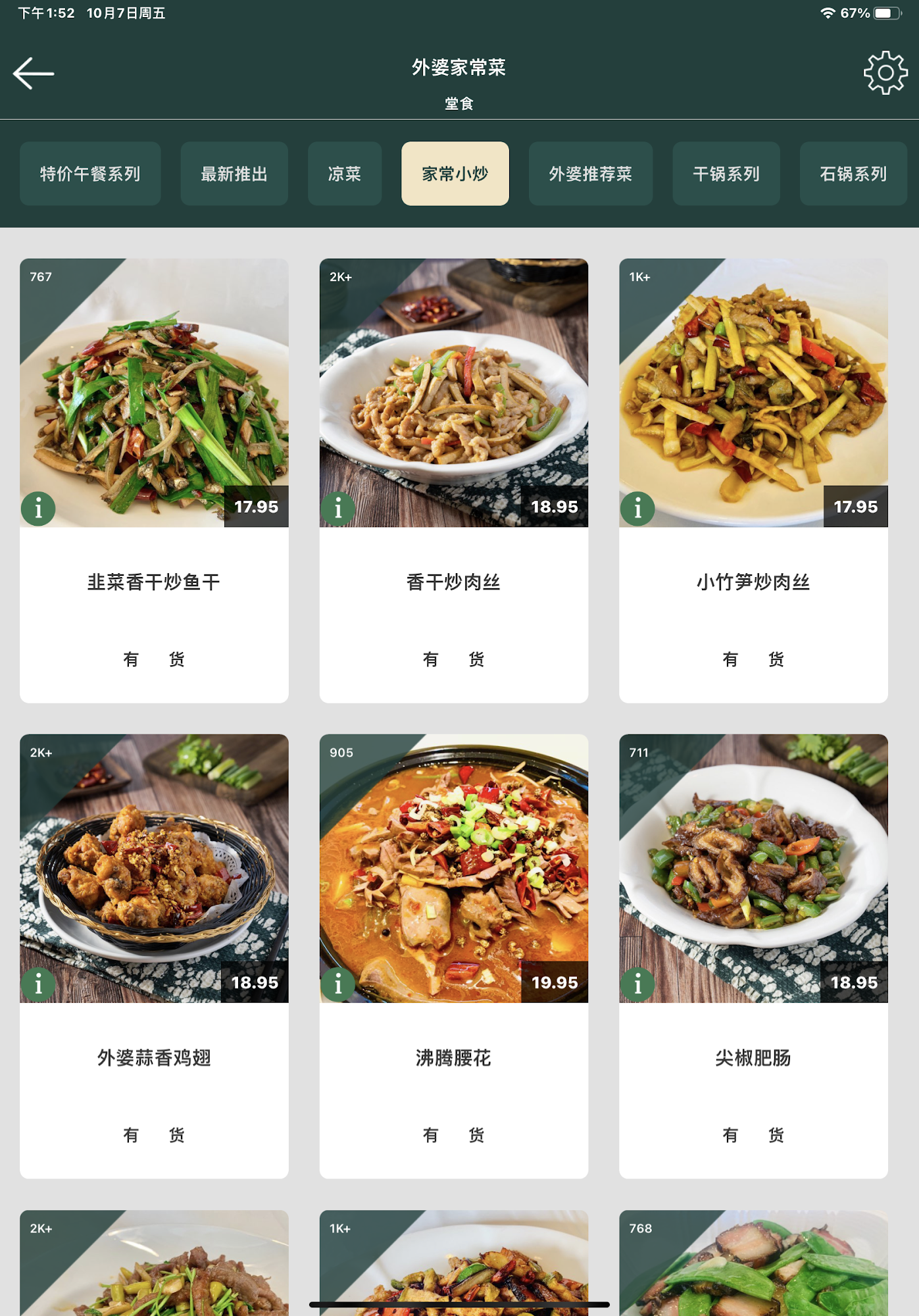The width and height of the screenshot is (919, 1316).
Task: Switch to the 特价午餐系列 category
Action: coord(90,174)
